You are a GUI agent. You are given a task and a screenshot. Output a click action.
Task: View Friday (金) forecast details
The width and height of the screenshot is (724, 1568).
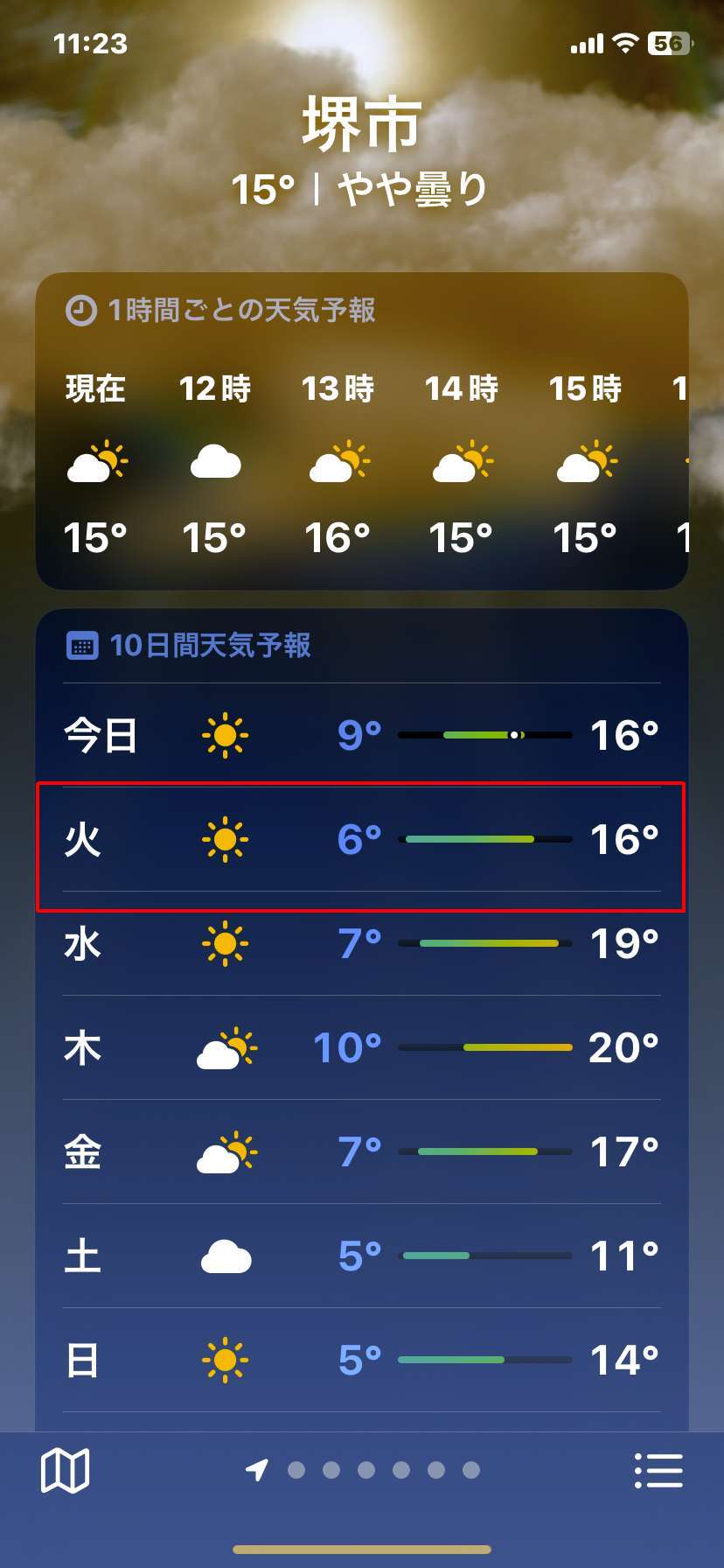362,1151
